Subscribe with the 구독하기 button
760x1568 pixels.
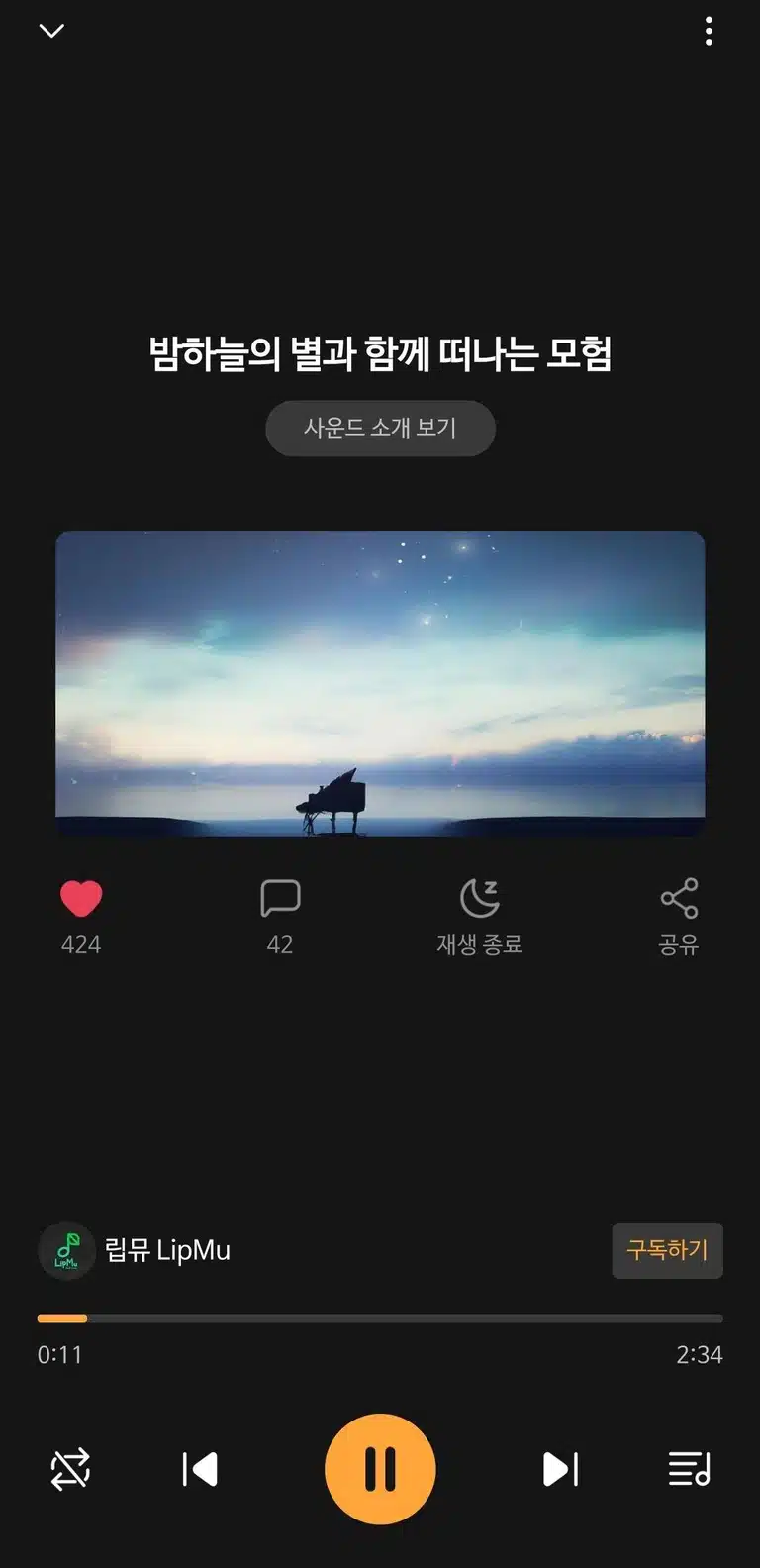click(667, 1250)
